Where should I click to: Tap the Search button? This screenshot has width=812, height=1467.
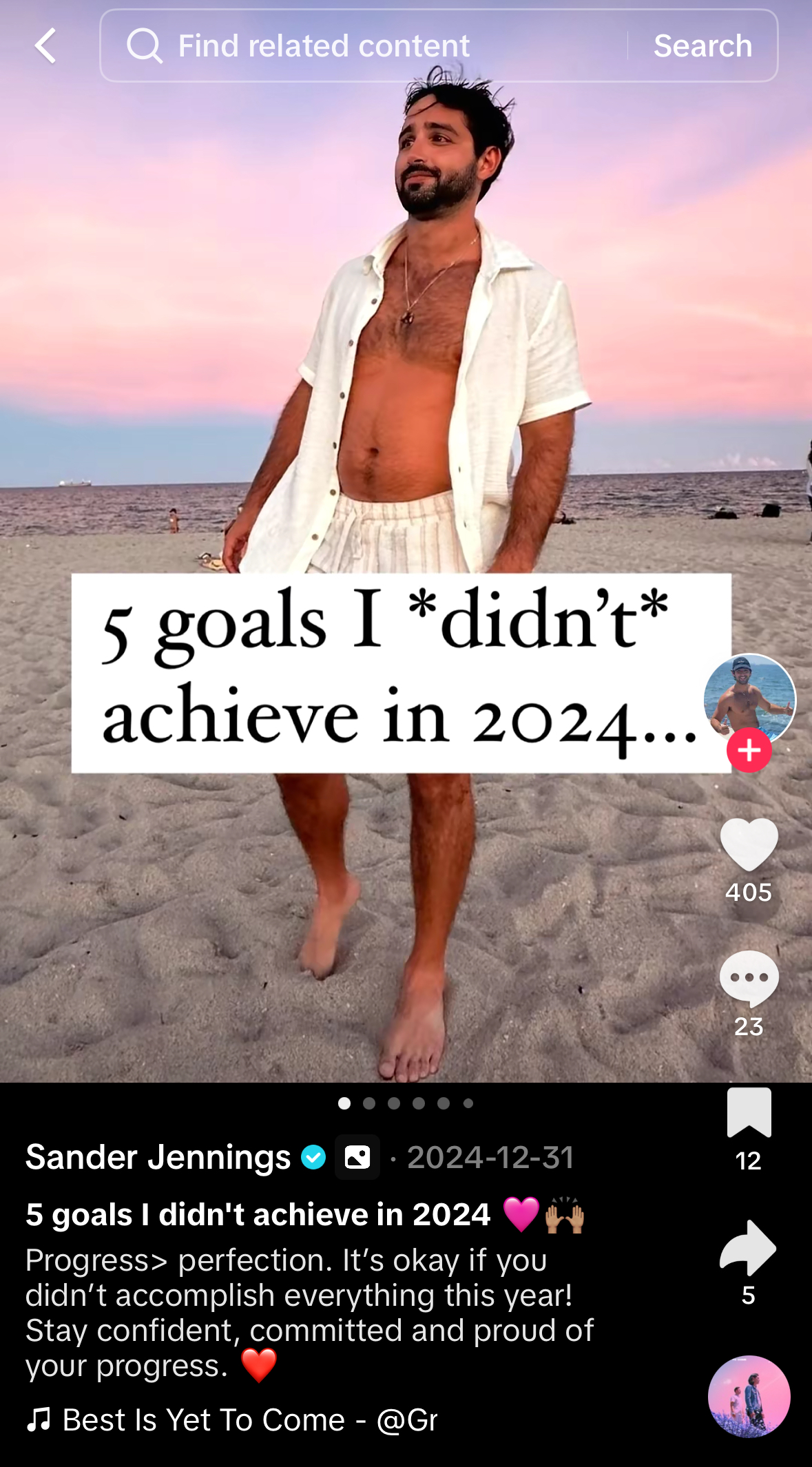702,46
